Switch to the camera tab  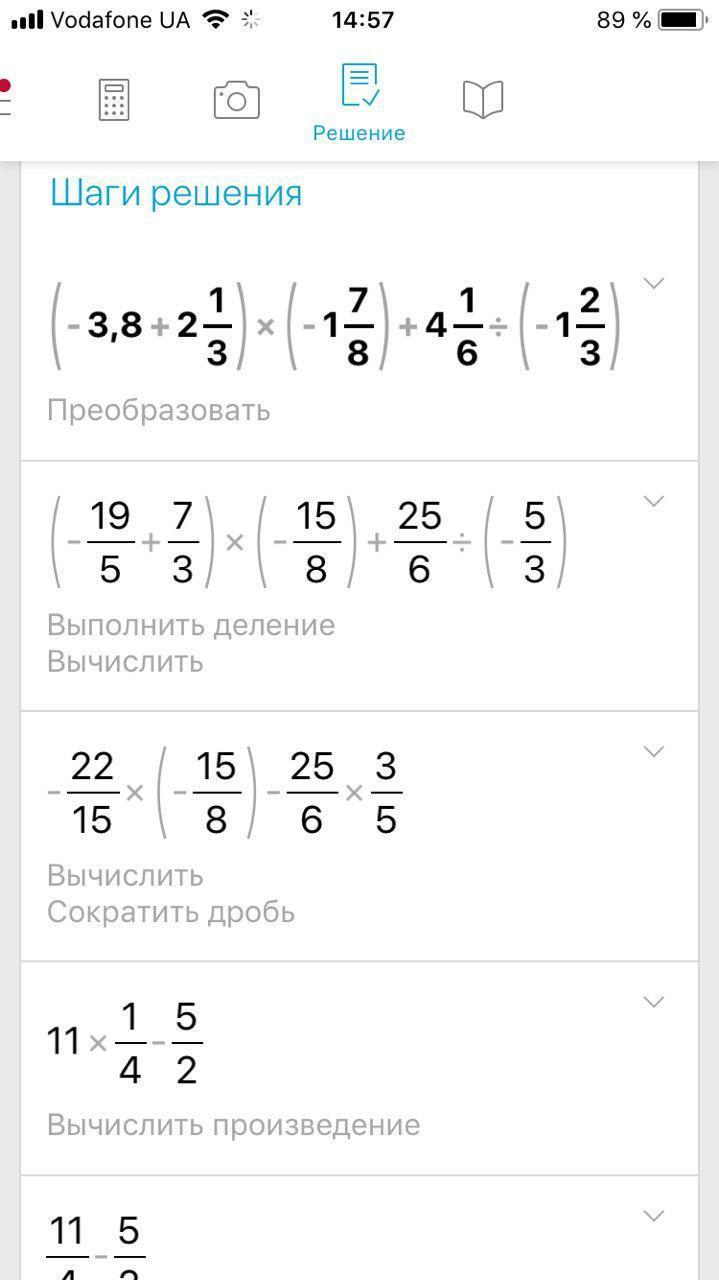236,100
